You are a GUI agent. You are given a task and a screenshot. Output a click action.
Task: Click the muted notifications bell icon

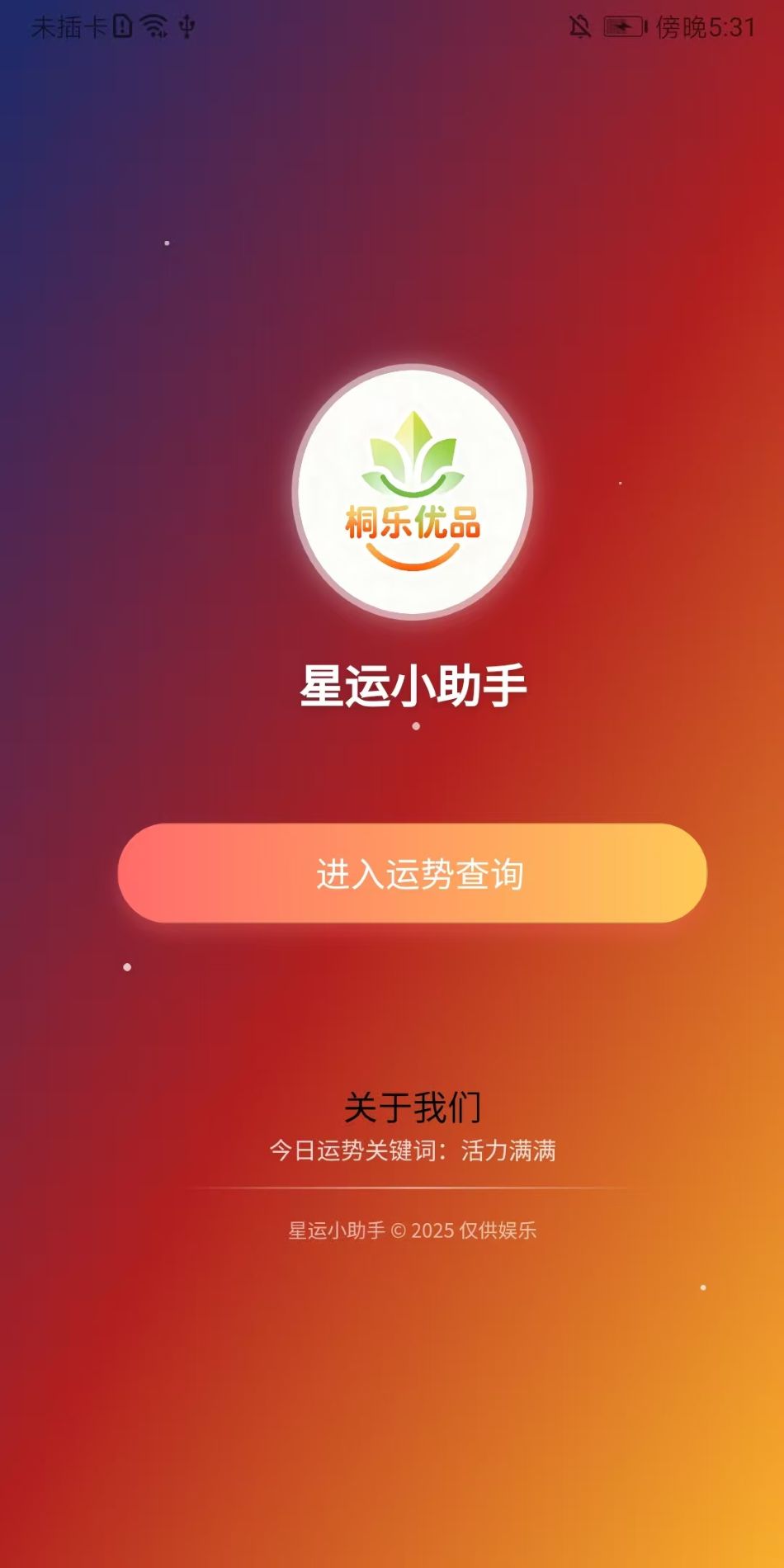pyautogui.click(x=582, y=25)
